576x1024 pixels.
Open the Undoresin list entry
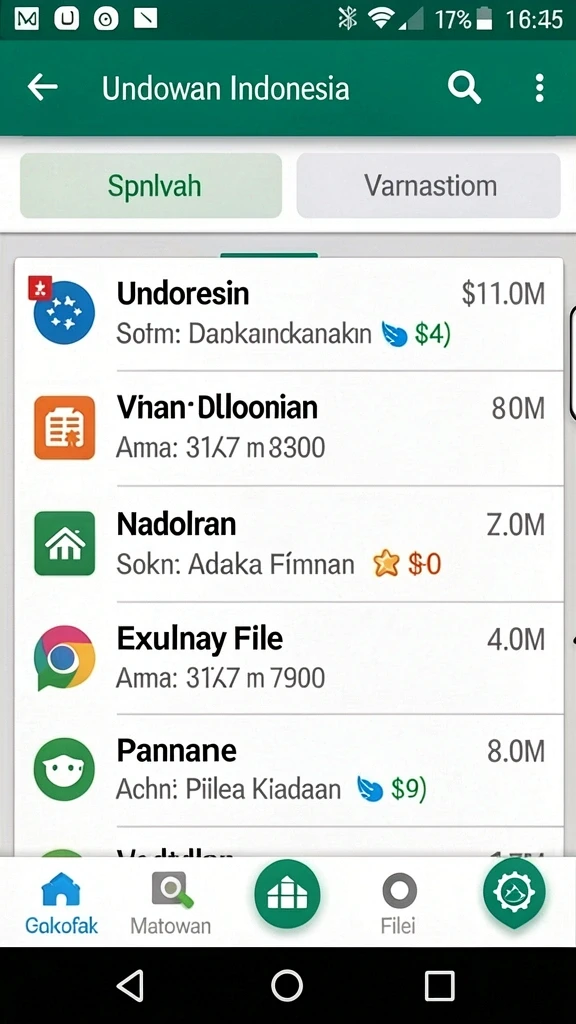coord(289,314)
